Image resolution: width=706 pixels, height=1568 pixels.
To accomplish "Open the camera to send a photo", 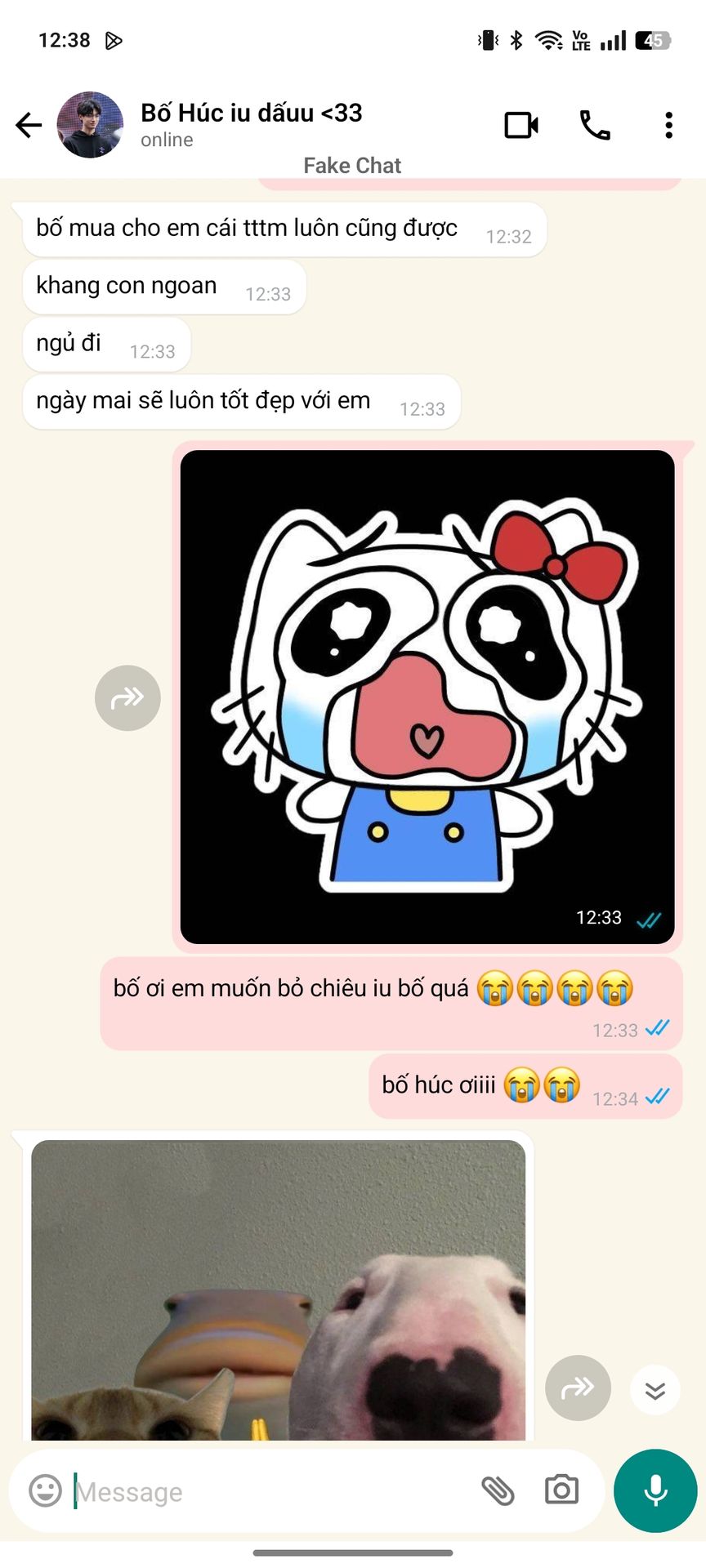I will pyautogui.click(x=561, y=1490).
